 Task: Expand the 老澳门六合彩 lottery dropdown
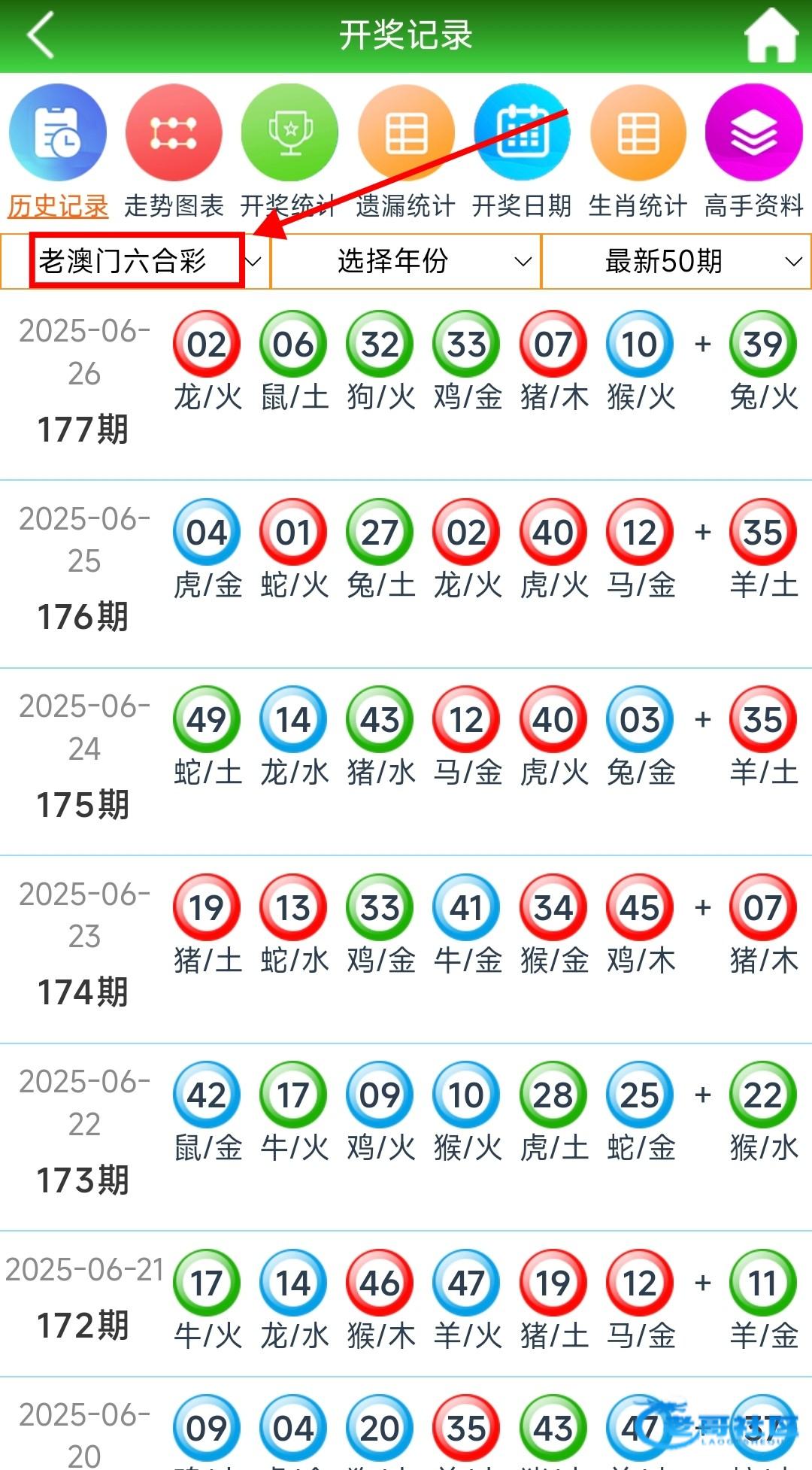pyautogui.click(x=135, y=261)
